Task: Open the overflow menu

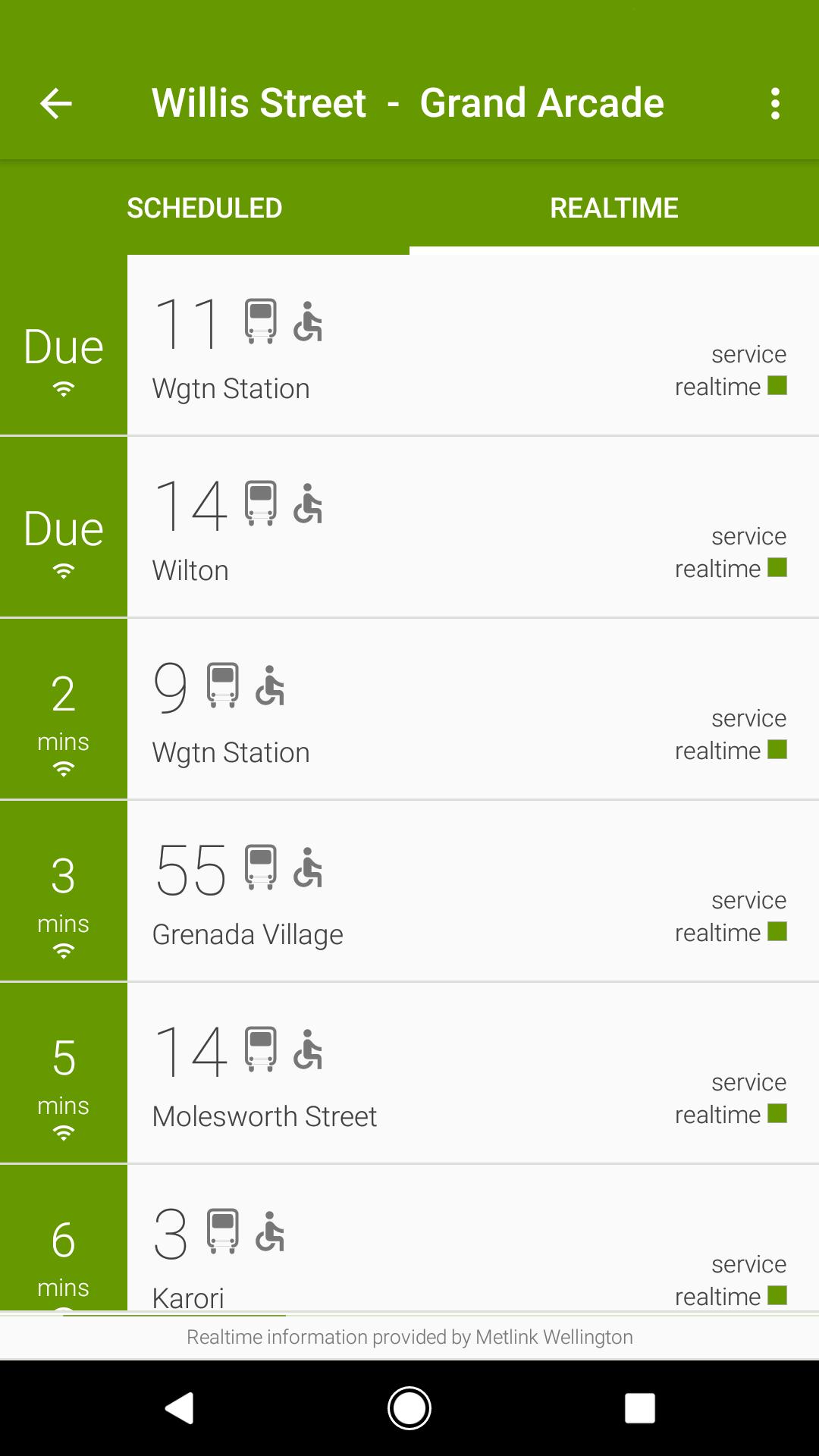Action: click(x=774, y=104)
